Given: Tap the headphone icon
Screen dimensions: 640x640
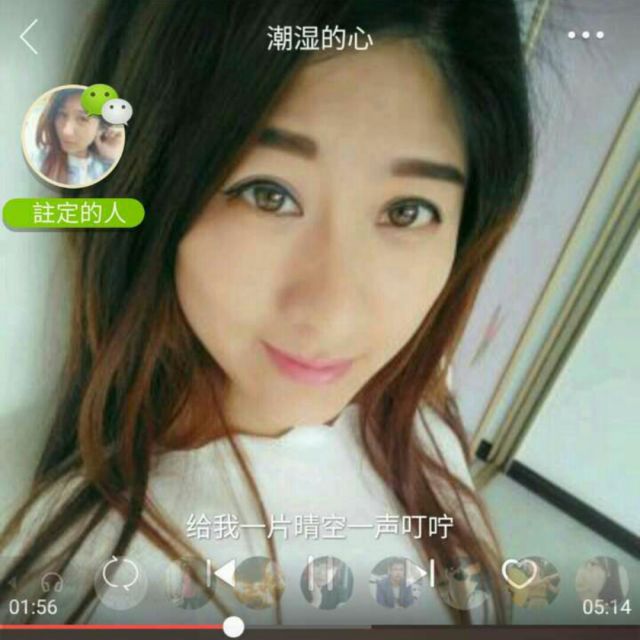Looking at the screenshot, I should [x=51, y=579].
